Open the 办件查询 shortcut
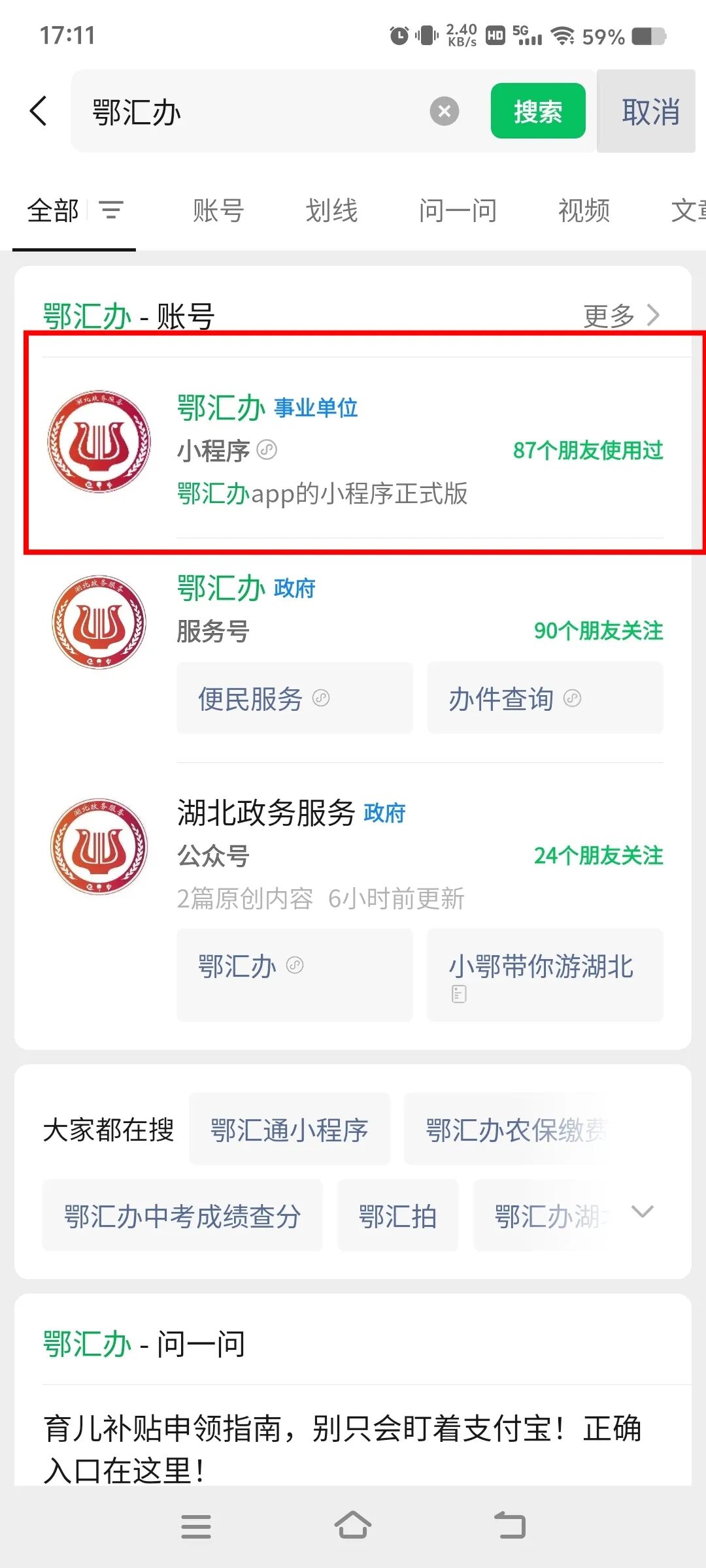 [545, 698]
